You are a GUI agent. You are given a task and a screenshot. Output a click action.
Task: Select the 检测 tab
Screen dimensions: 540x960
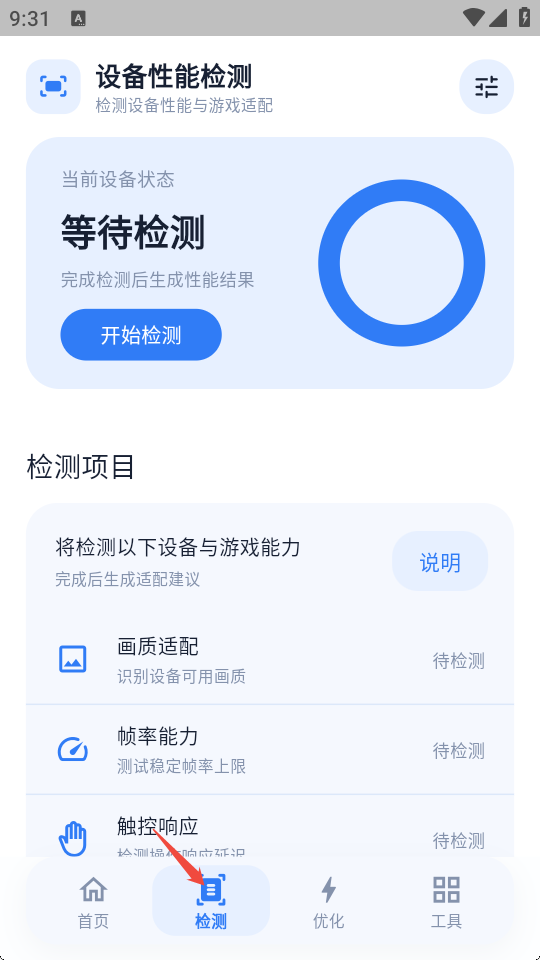(x=211, y=901)
